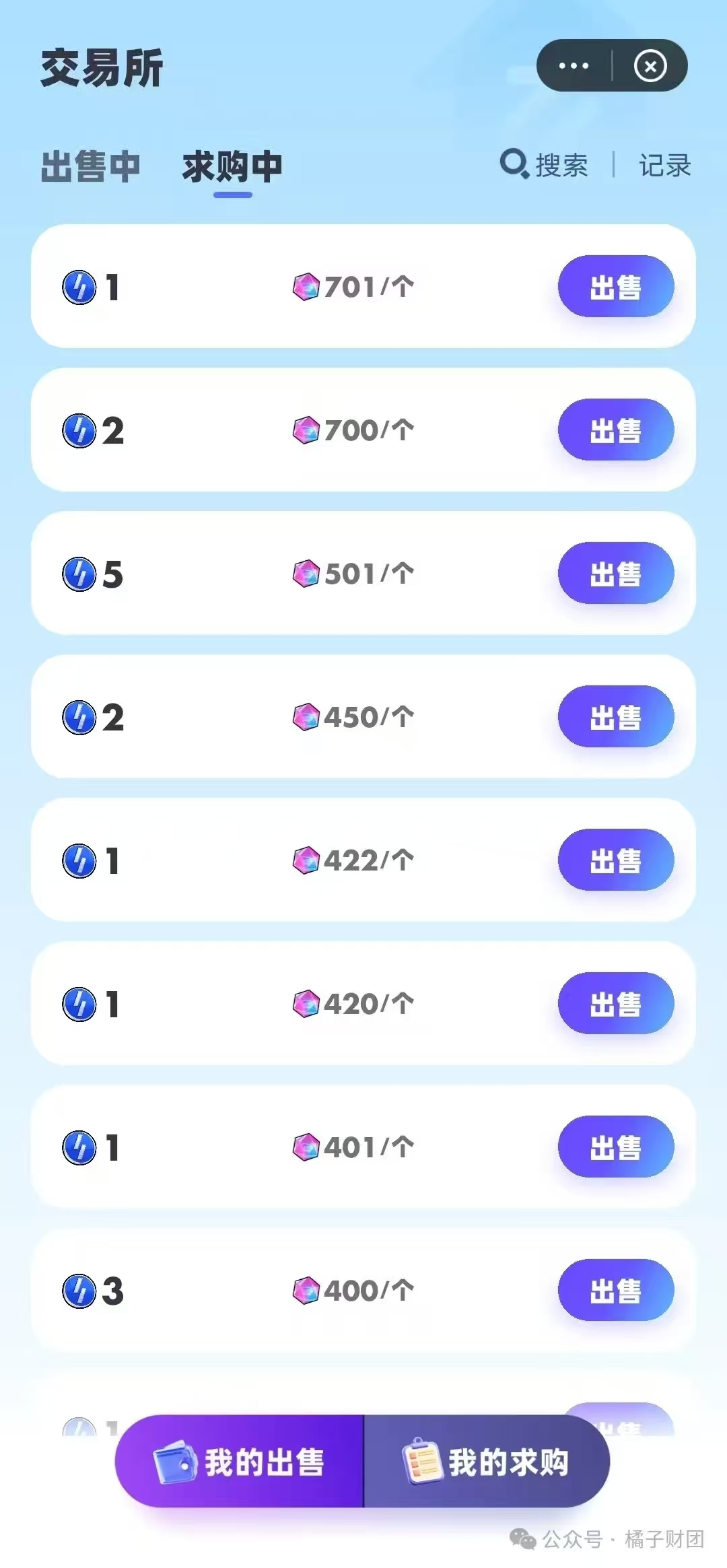Screen dimensions: 727x1568
Task: Tap 出售 on the 501/个 order
Action: (x=615, y=574)
